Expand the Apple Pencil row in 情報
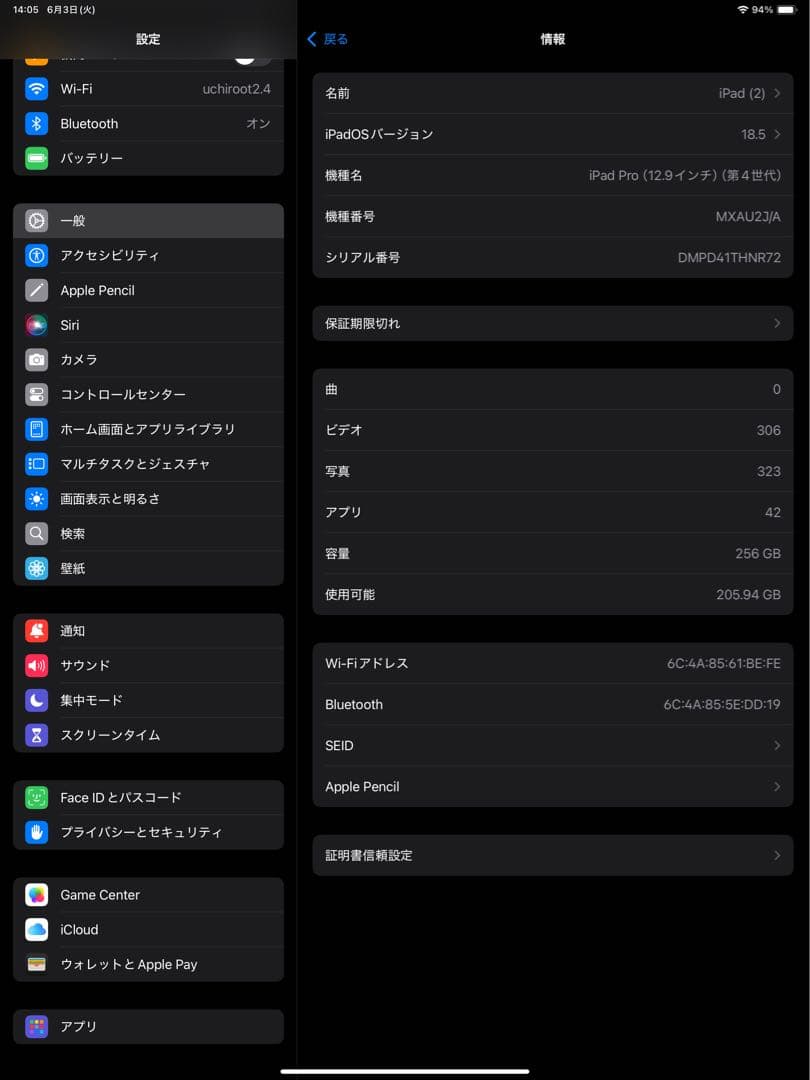 tap(552, 786)
